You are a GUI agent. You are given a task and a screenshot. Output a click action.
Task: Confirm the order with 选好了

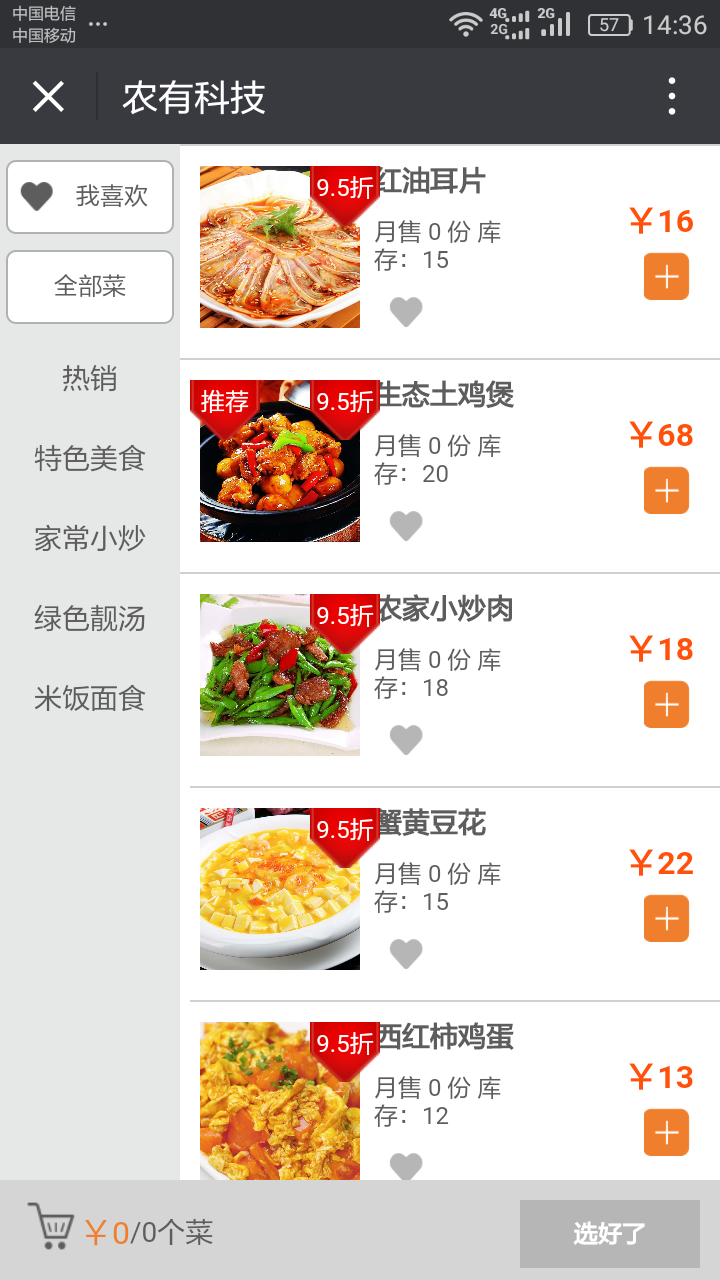coord(609,1233)
